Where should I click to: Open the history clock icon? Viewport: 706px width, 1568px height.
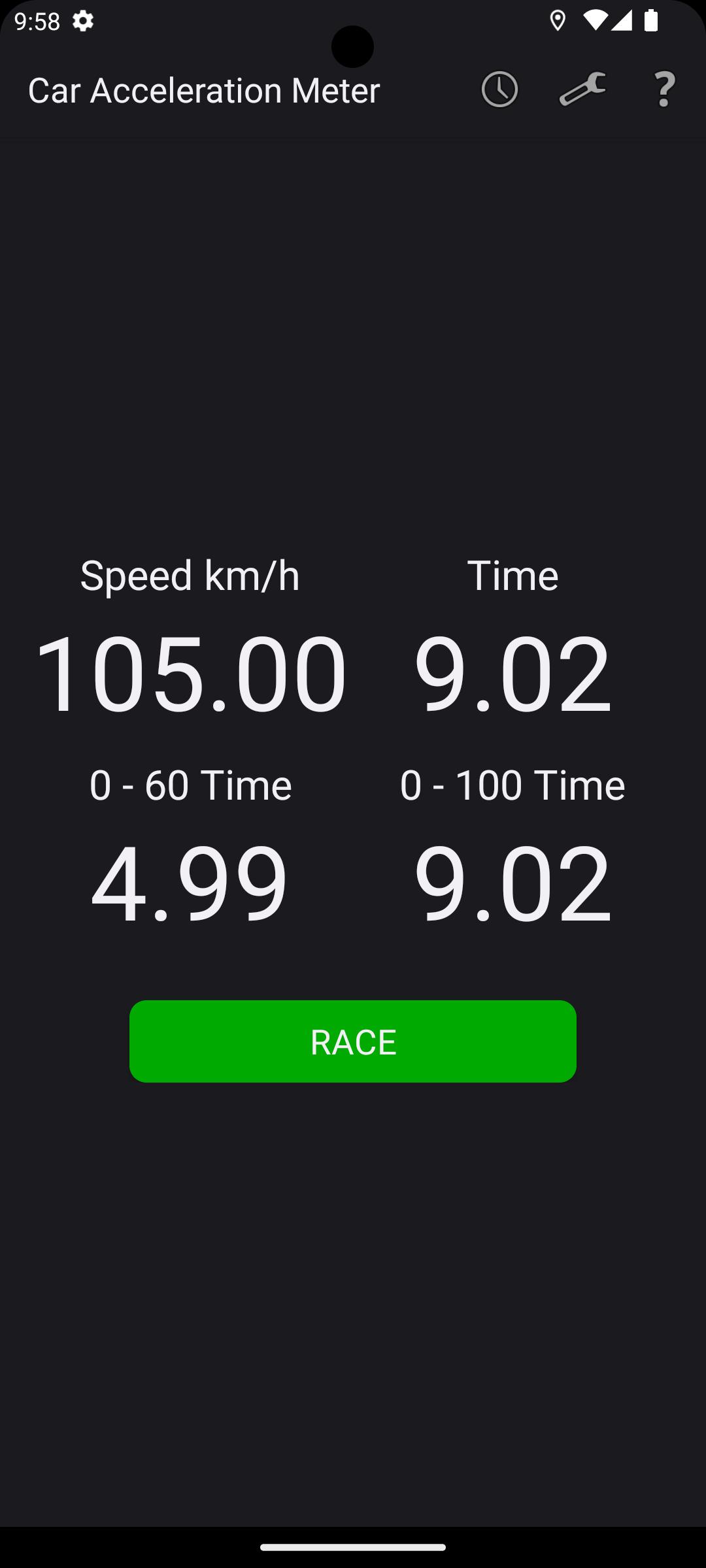[500, 90]
